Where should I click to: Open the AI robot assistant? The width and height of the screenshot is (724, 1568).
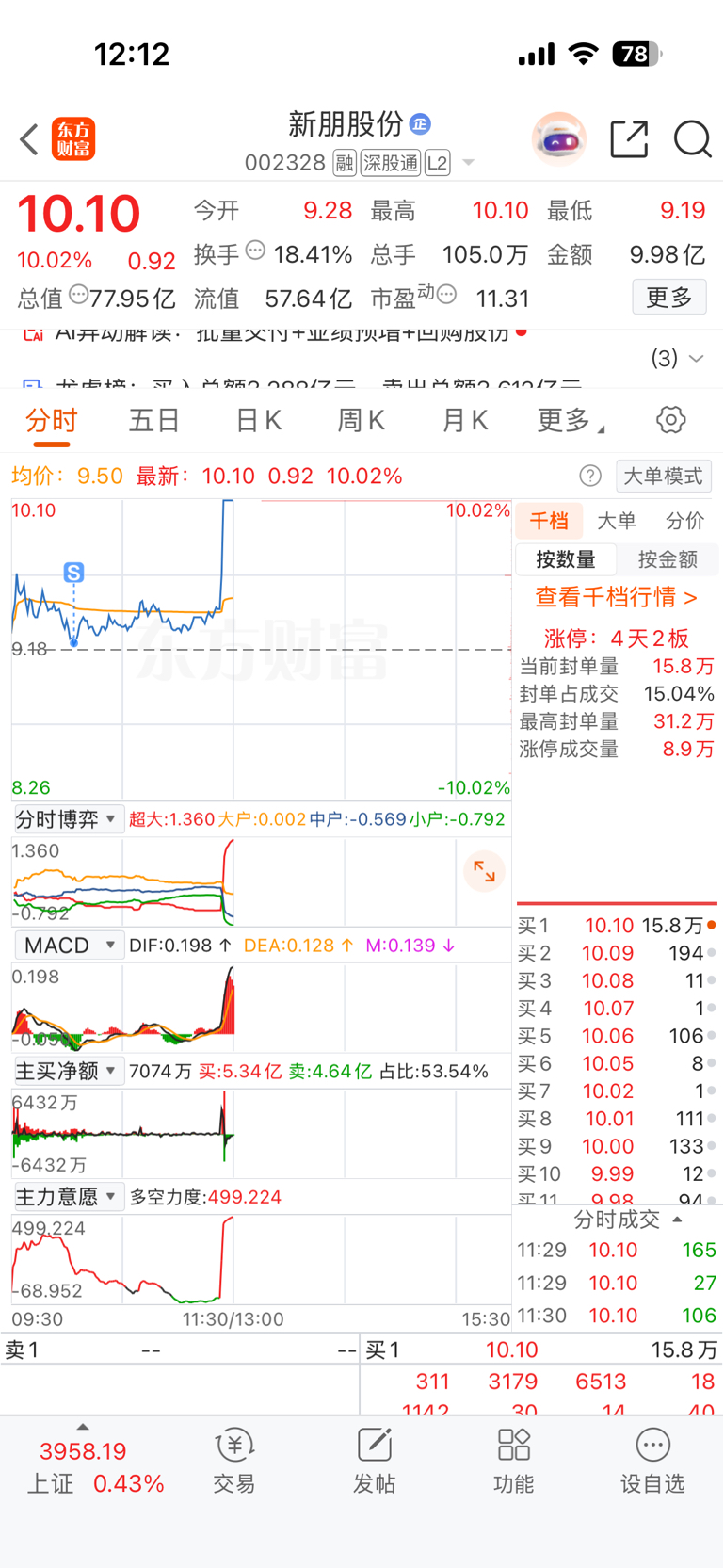pos(559,139)
